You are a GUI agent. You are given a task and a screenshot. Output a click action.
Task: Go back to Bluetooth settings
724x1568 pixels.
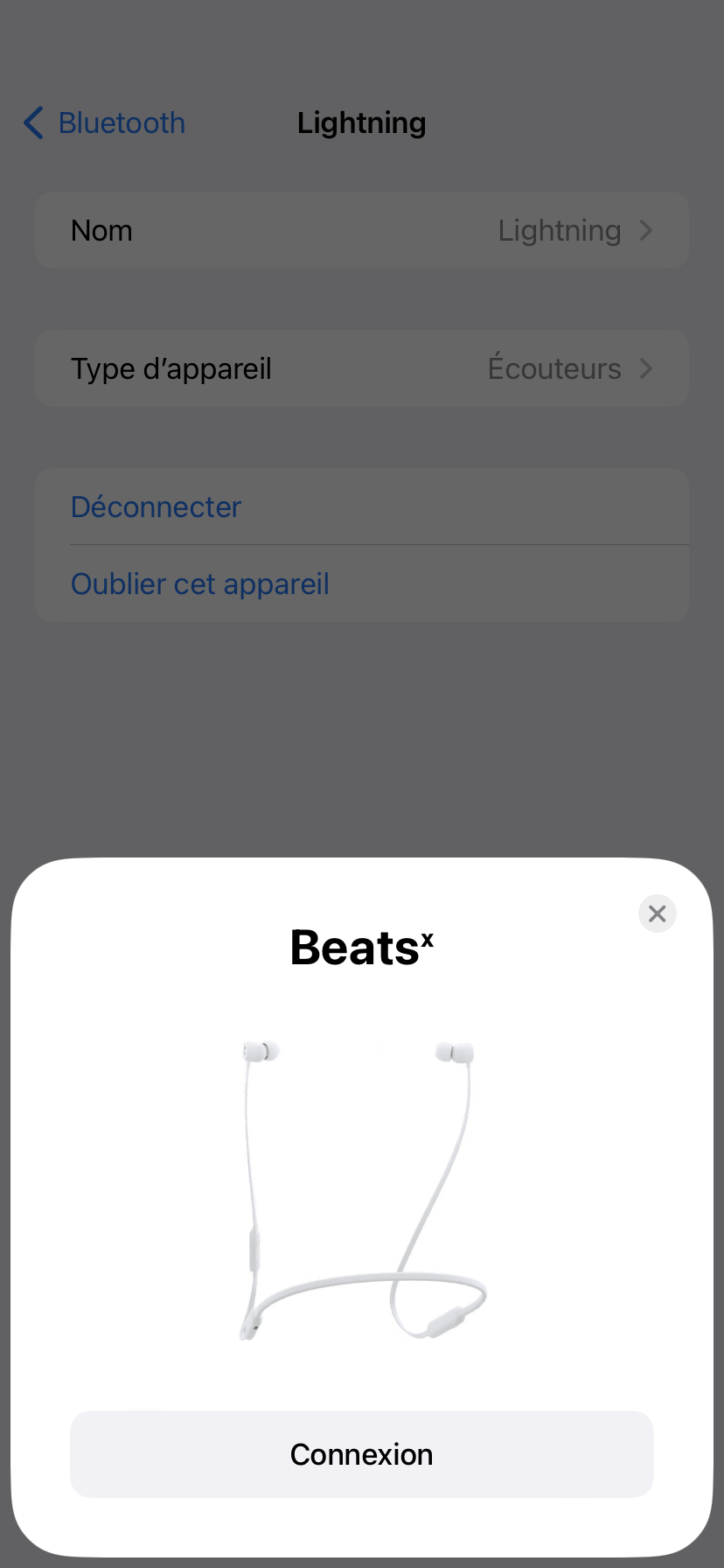point(104,123)
